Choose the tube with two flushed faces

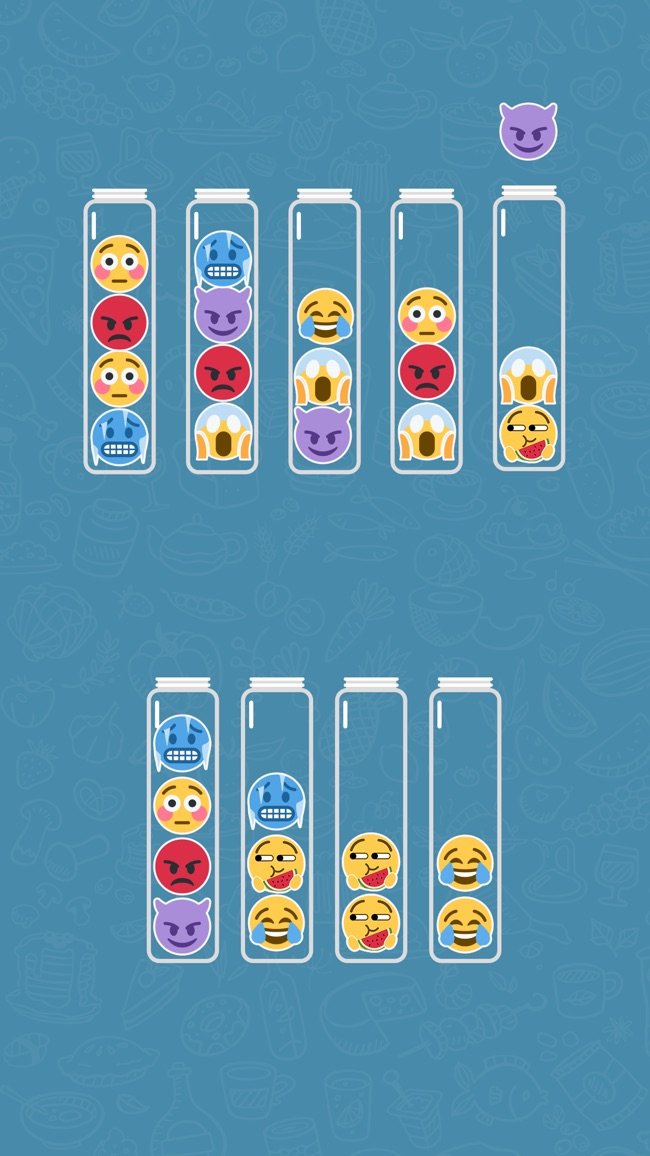pyautogui.click(x=119, y=336)
